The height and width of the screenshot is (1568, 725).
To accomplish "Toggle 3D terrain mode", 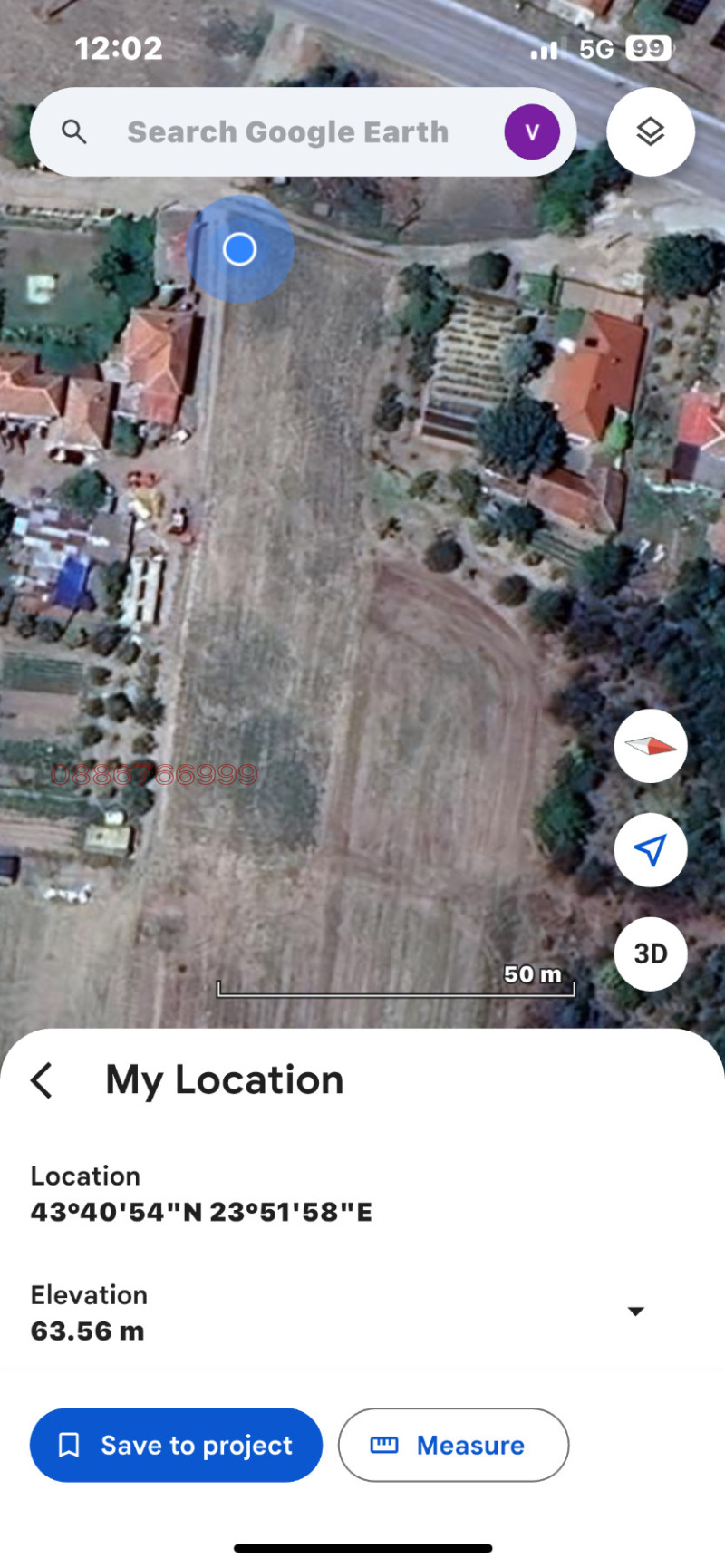I will point(650,953).
